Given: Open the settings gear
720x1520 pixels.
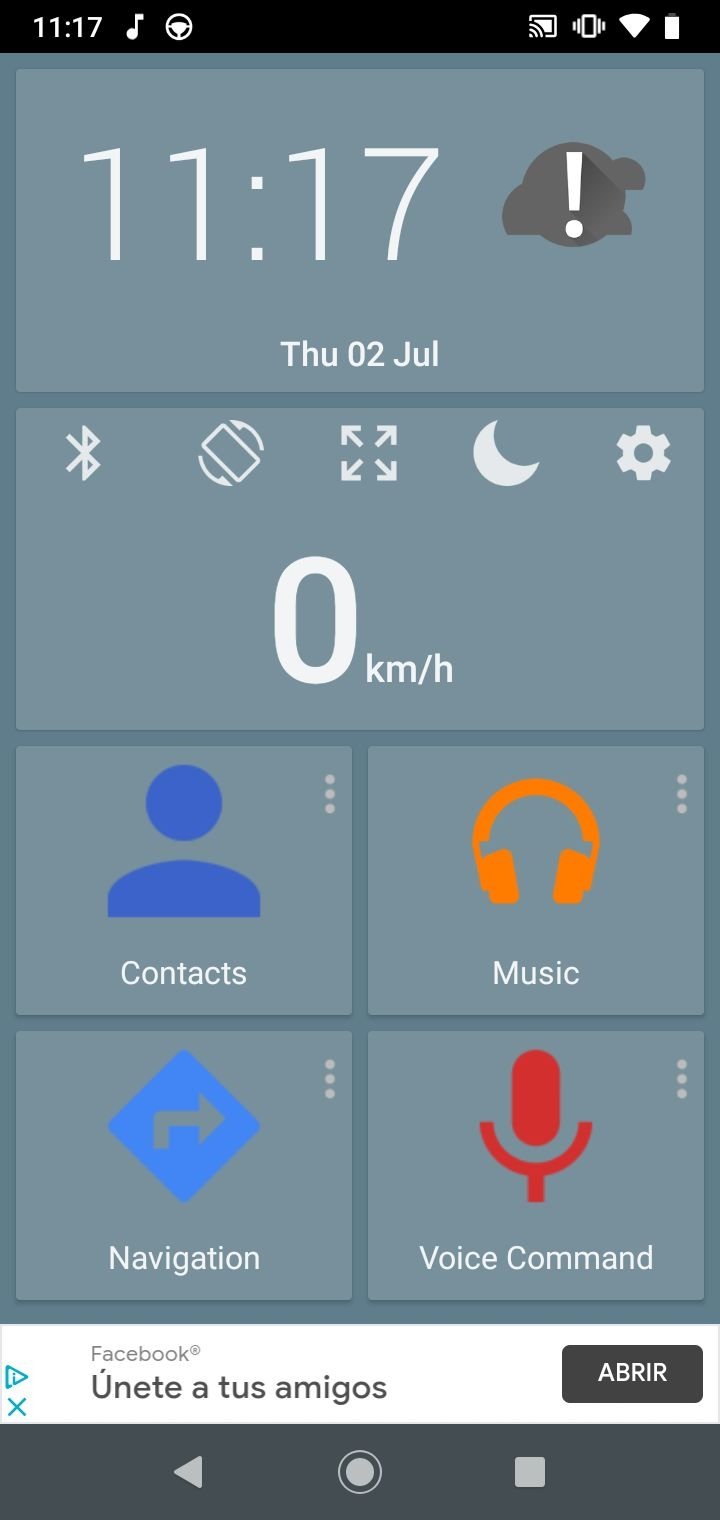Looking at the screenshot, I should point(643,454).
